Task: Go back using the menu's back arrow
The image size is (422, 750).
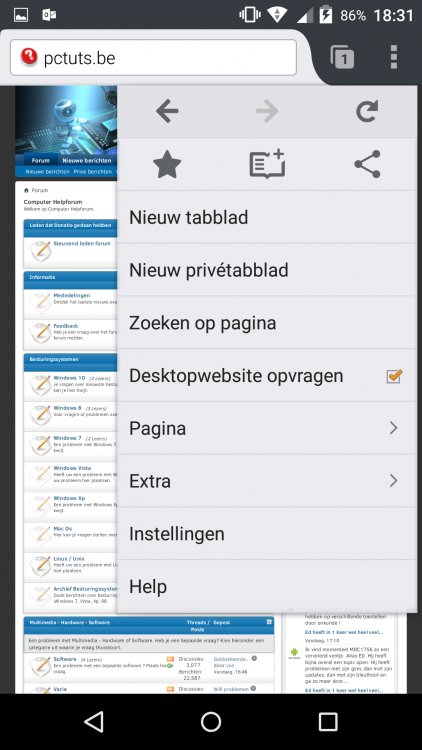Action: tap(167, 112)
